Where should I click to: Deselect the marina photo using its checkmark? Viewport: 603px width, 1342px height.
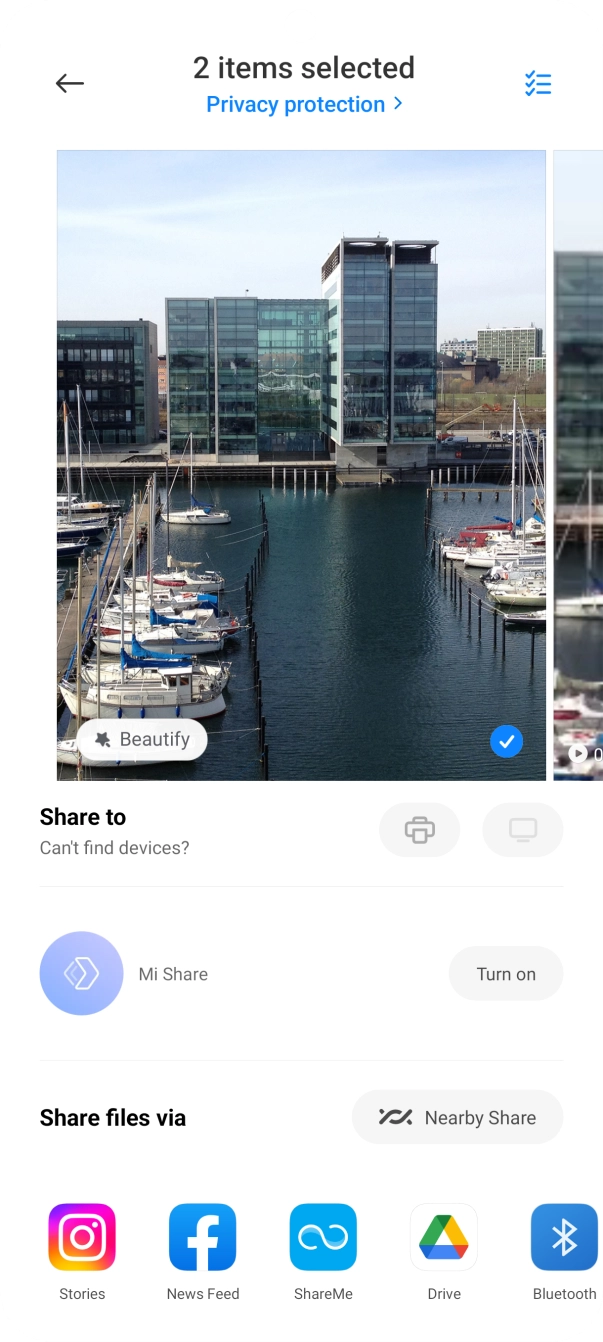[507, 741]
